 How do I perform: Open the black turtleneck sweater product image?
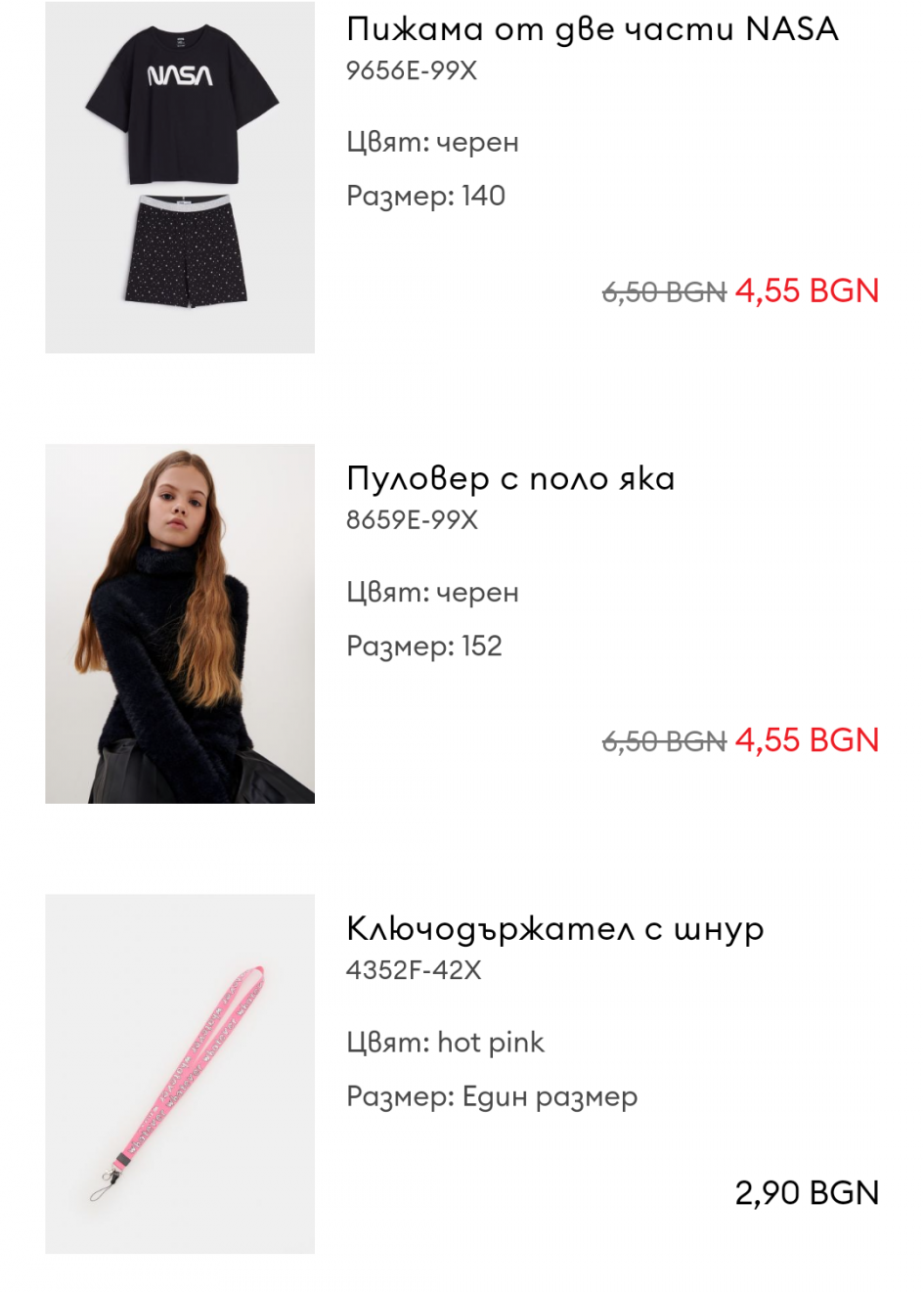point(180,624)
